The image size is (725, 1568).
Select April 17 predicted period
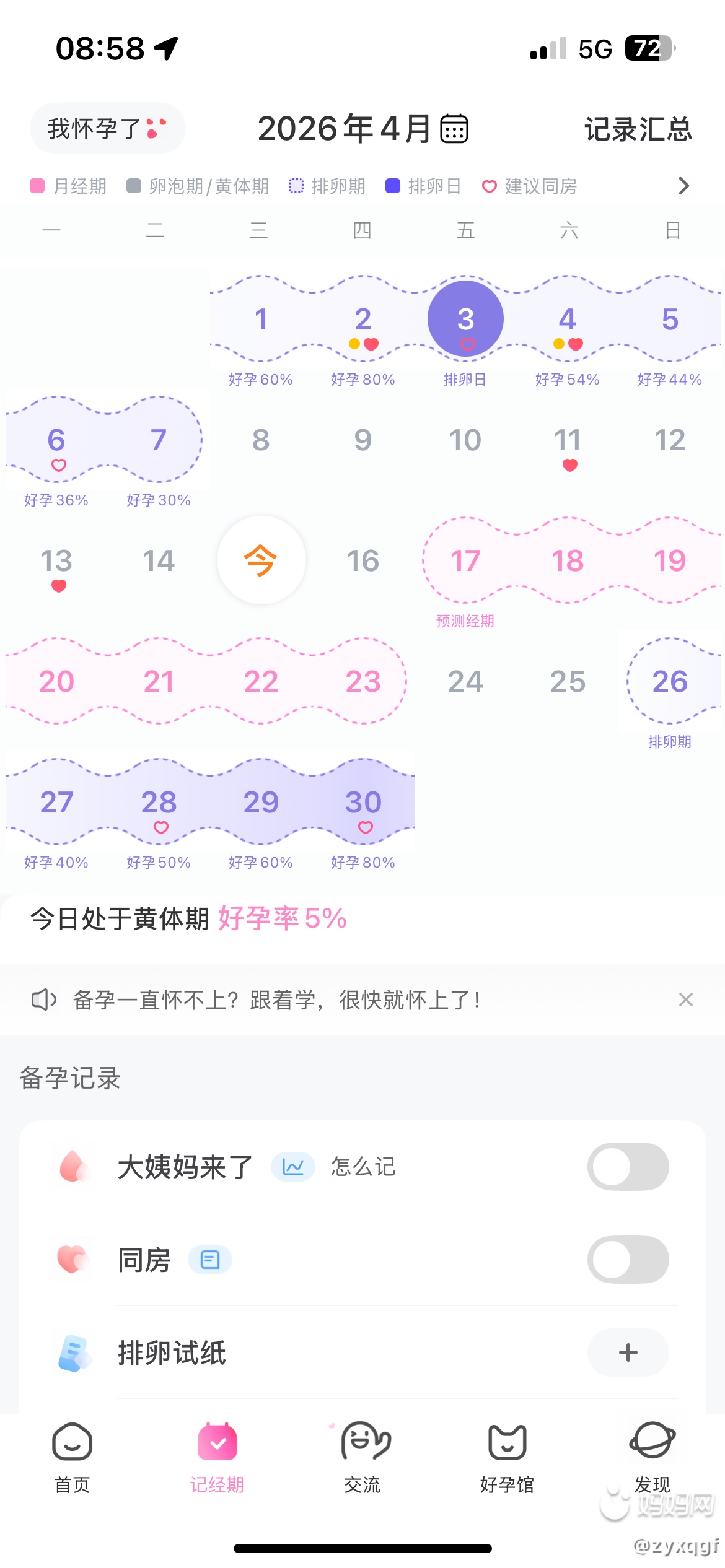tap(465, 561)
